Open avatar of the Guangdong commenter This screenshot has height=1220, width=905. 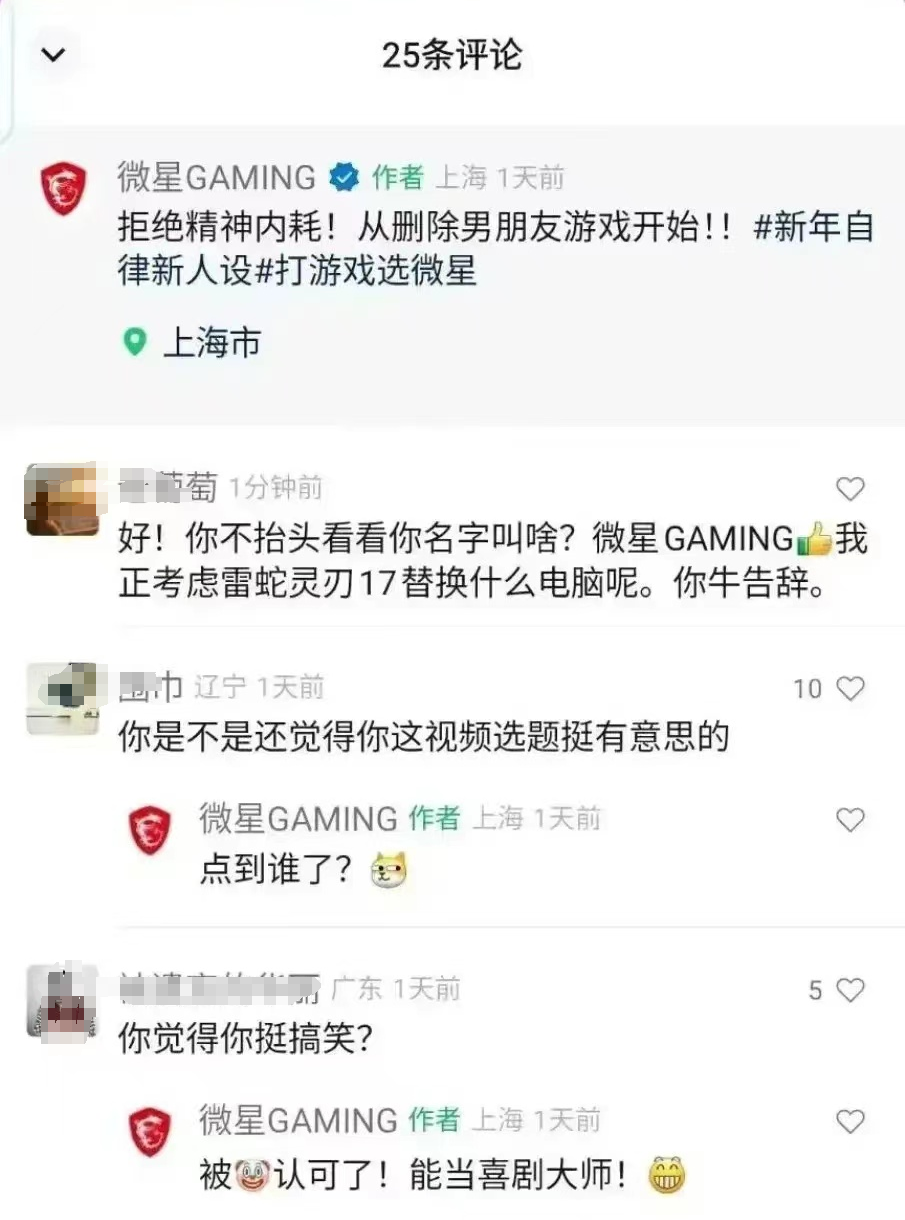coord(61,1001)
